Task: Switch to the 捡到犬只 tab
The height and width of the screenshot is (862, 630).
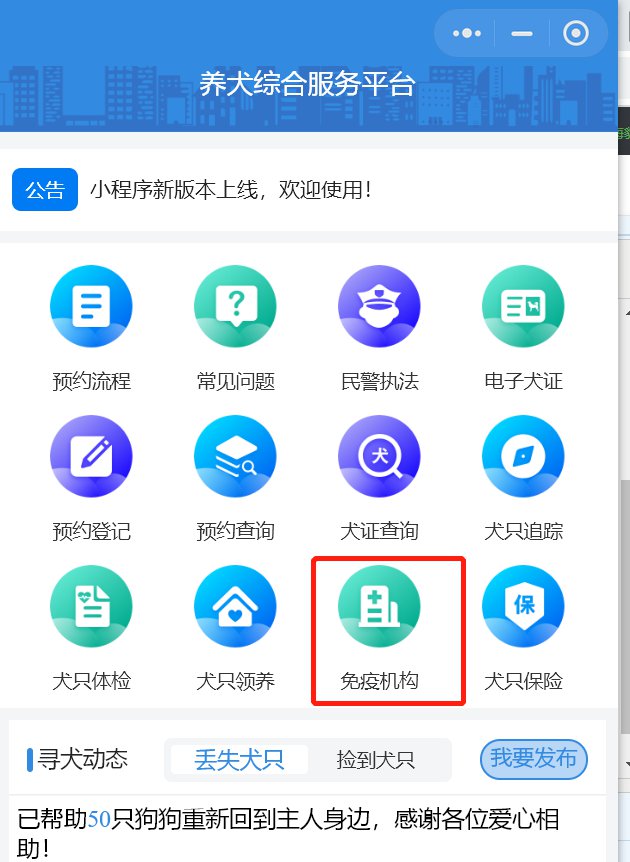Action: coord(375,760)
